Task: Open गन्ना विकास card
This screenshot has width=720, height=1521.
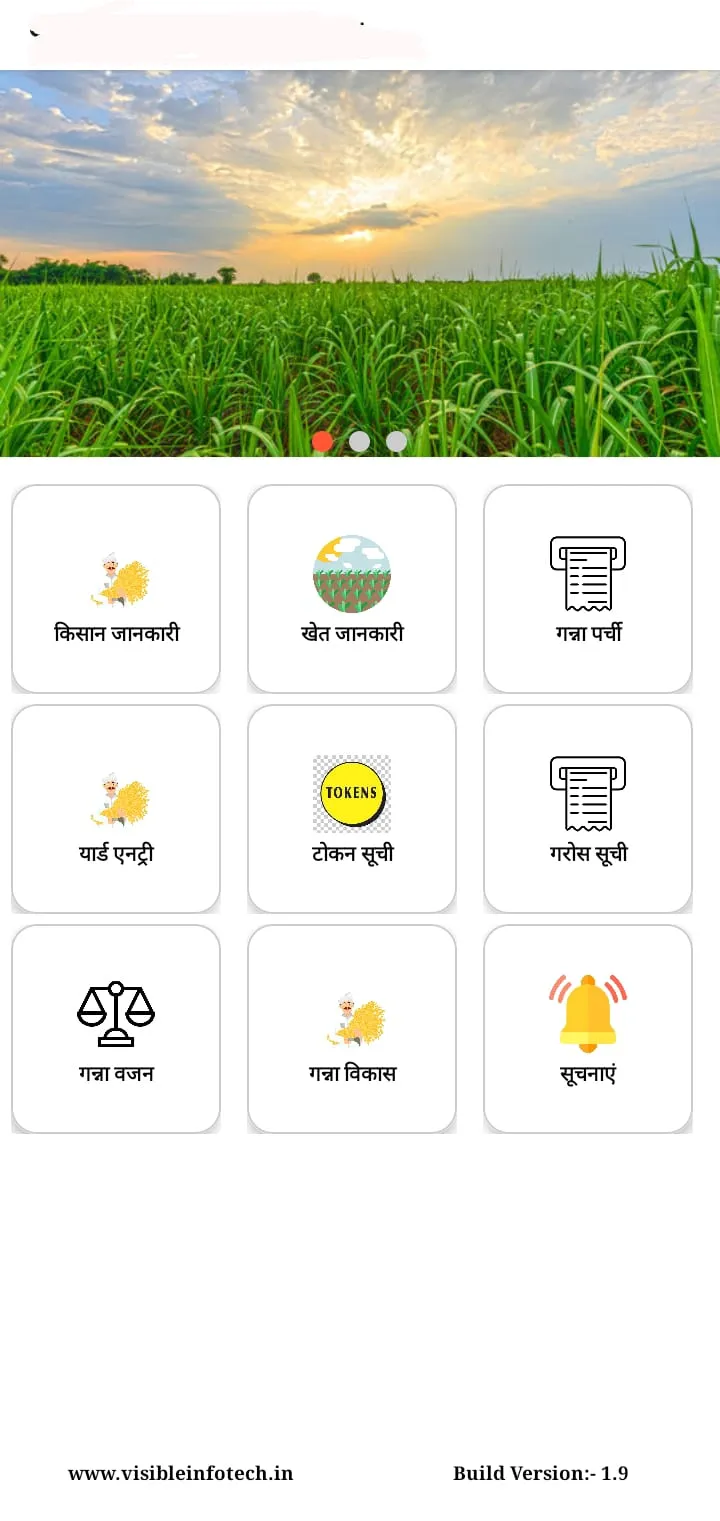Action: [x=352, y=1029]
